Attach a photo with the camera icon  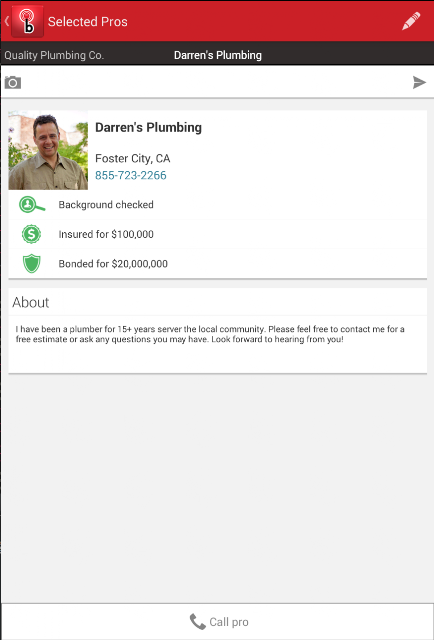(13, 82)
